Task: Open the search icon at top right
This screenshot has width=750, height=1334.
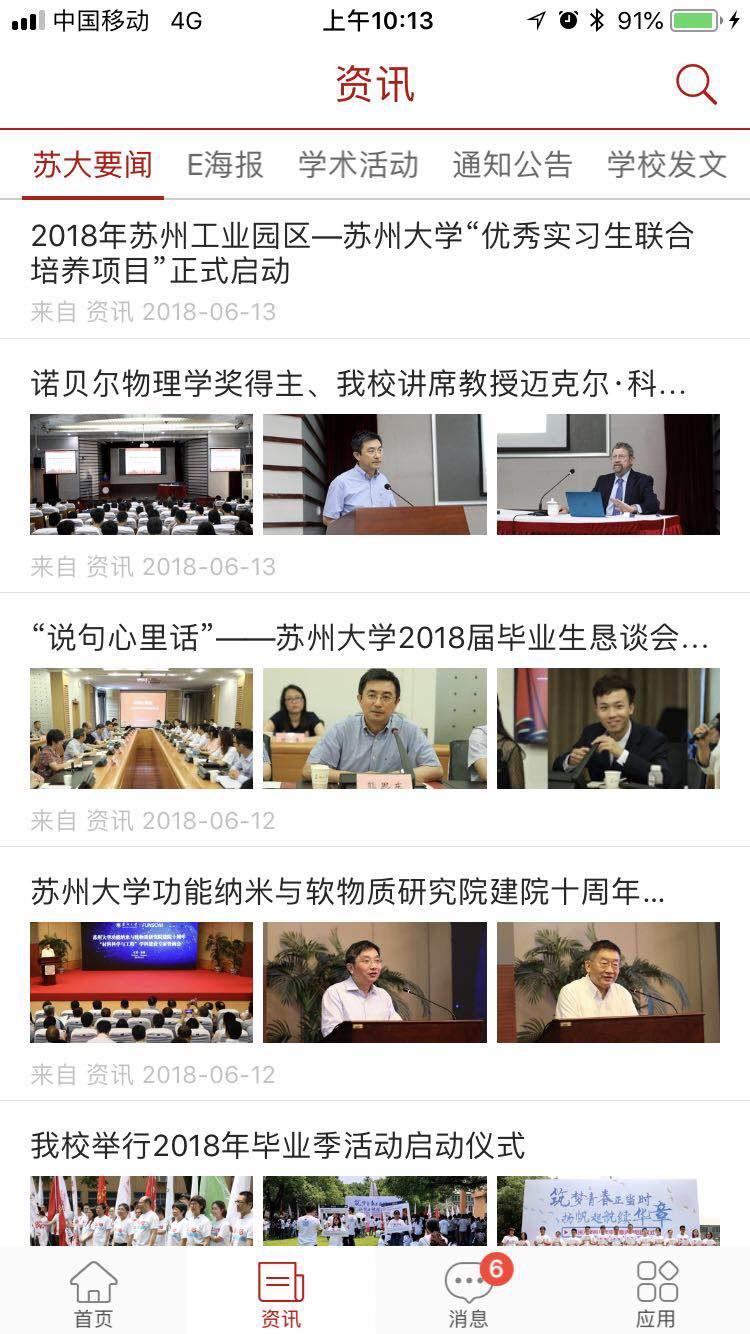Action: click(694, 85)
